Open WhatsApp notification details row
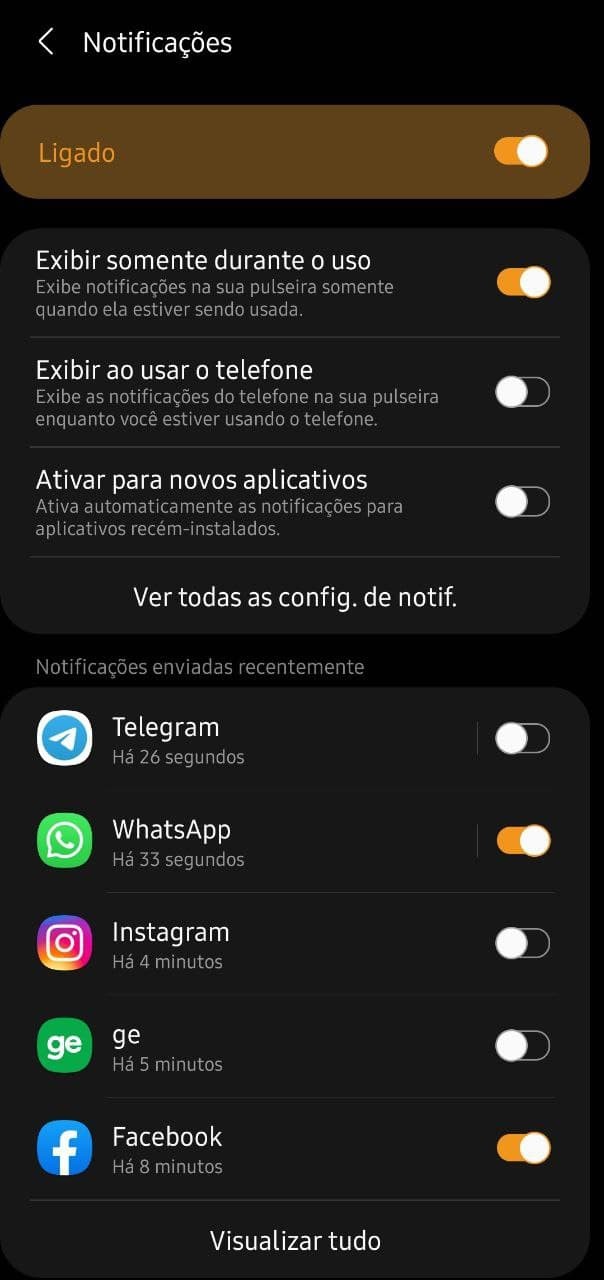Screen dimensions: 604x1280 pyautogui.click(x=250, y=841)
